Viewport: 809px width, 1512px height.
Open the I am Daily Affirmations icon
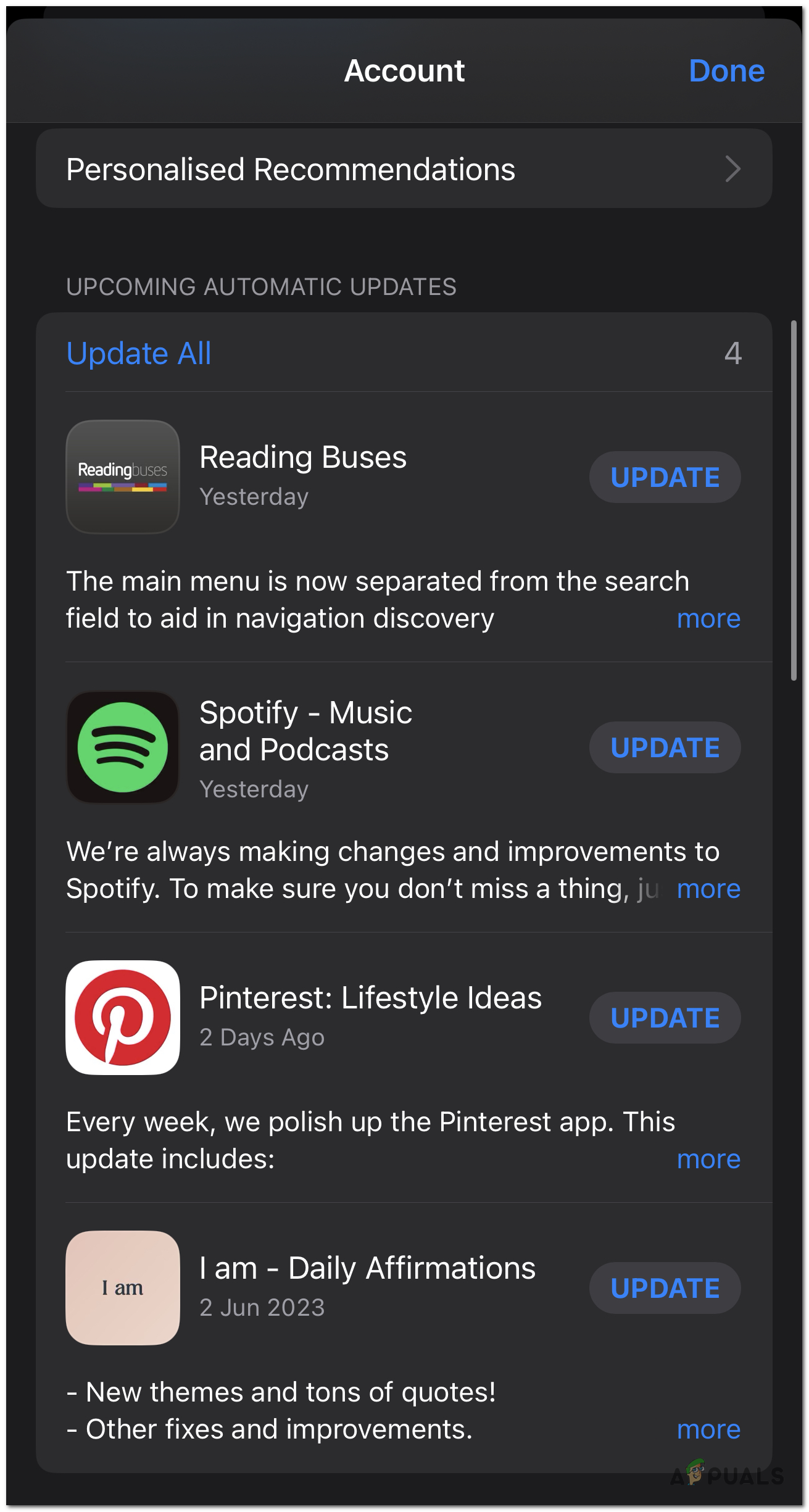(x=122, y=1287)
